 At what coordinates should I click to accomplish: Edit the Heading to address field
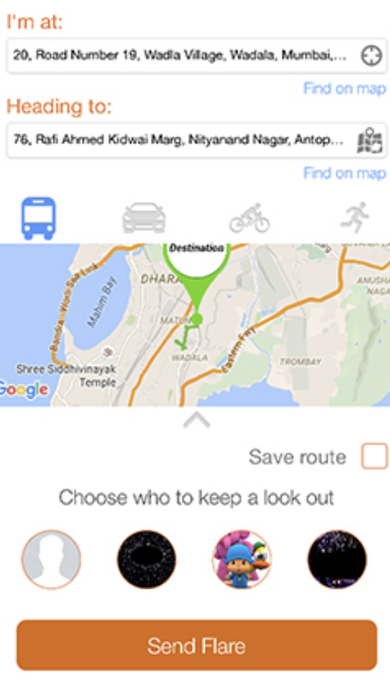click(x=196, y=140)
